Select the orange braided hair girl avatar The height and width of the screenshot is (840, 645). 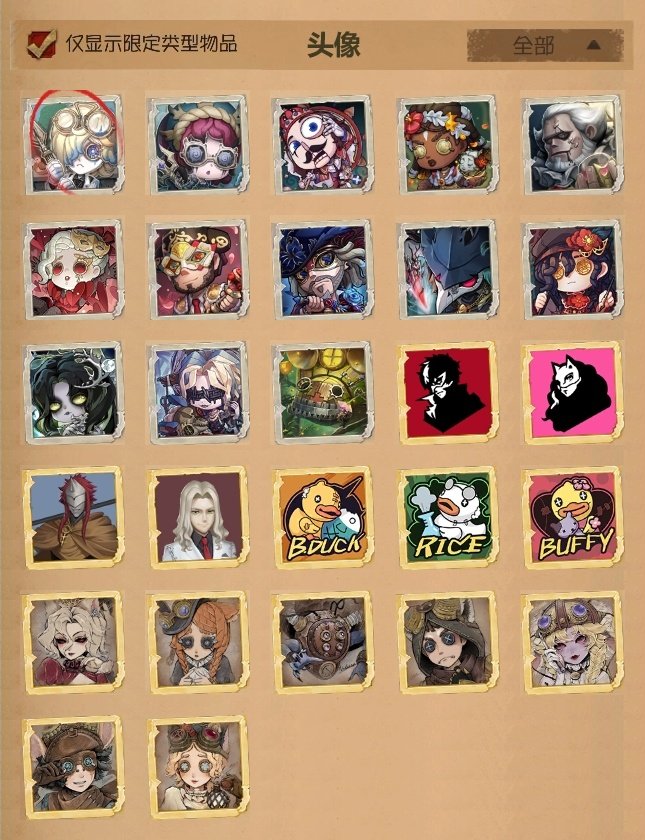[197, 641]
